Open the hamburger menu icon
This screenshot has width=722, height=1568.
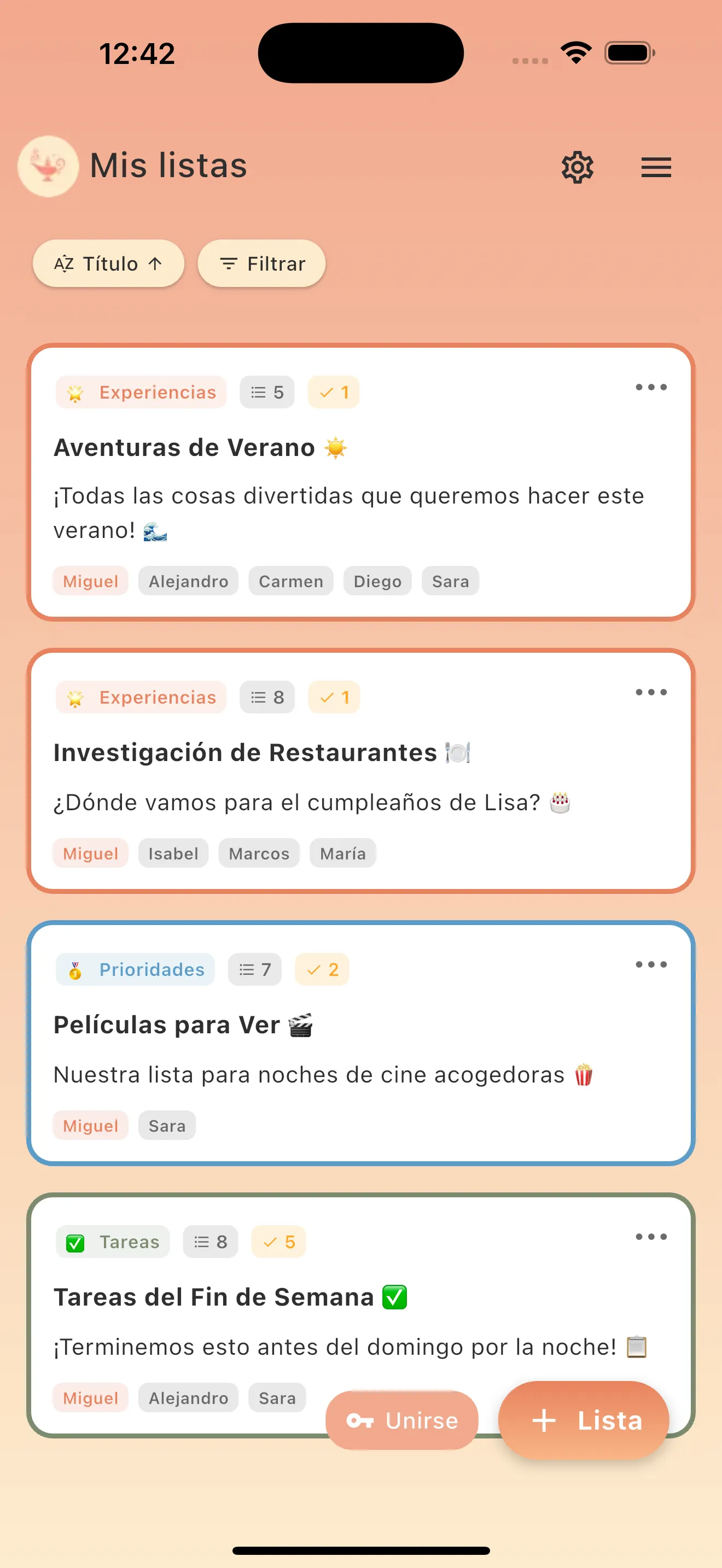pyautogui.click(x=656, y=167)
